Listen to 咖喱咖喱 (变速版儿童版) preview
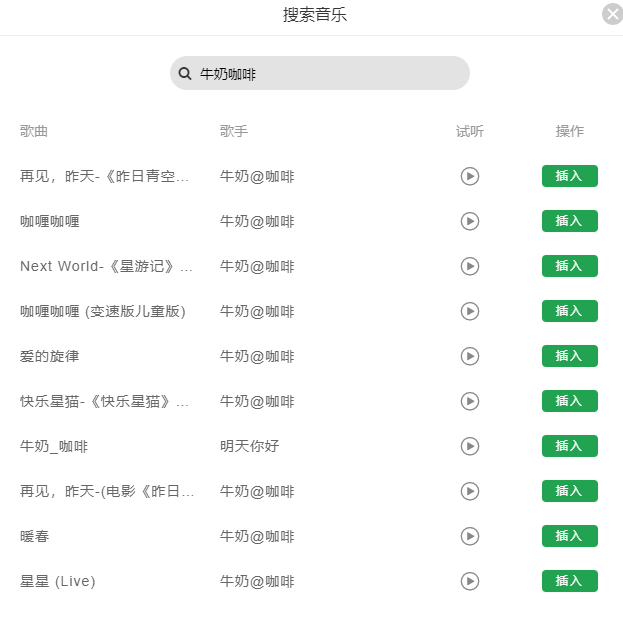Image resolution: width=623 pixels, height=632 pixels. coord(470,311)
